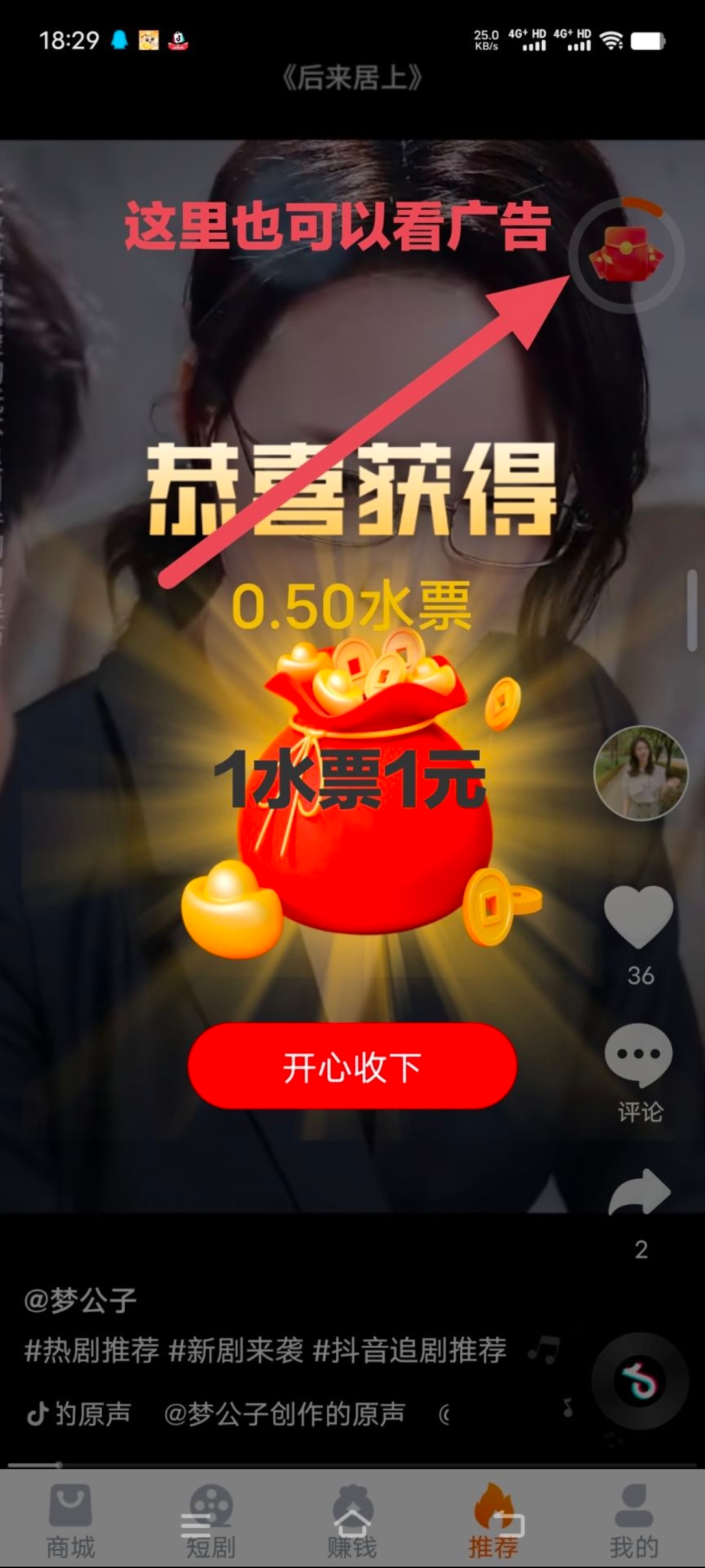Open the #新剧来袭 hashtag
This screenshot has width=705, height=1568.
point(236,1350)
